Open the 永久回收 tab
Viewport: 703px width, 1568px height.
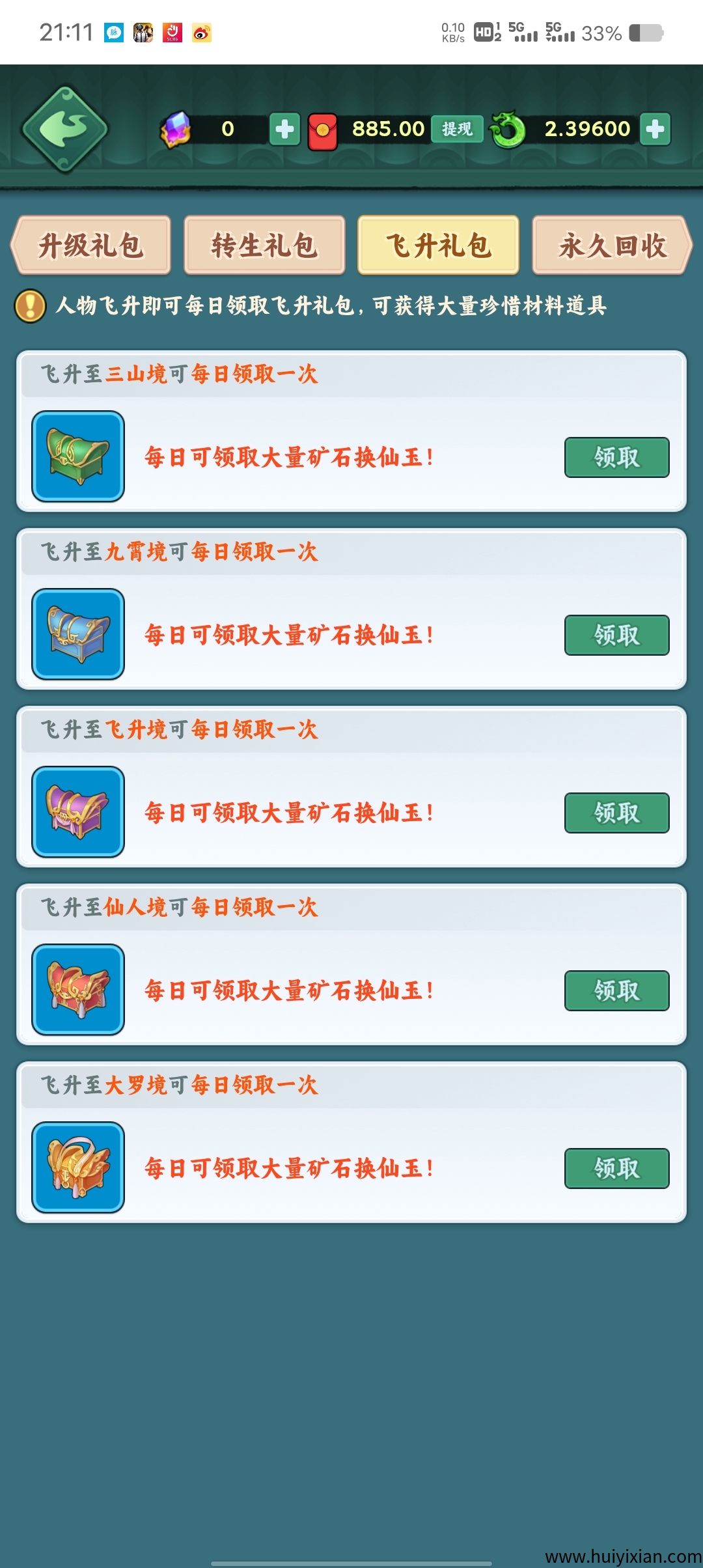(x=612, y=245)
